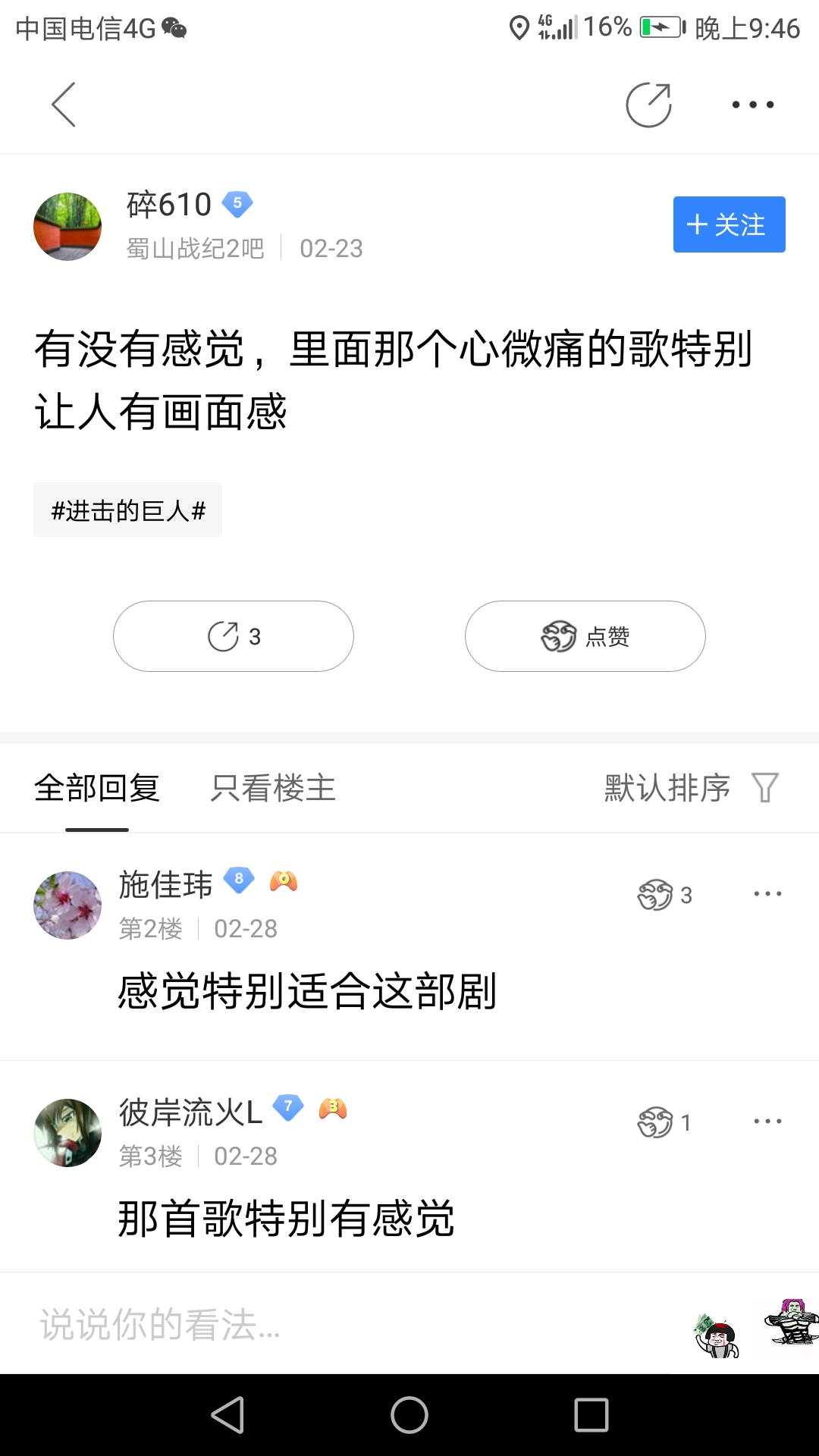Toggle follow by tapping 关注 button
The image size is (819, 1456).
(x=728, y=224)
